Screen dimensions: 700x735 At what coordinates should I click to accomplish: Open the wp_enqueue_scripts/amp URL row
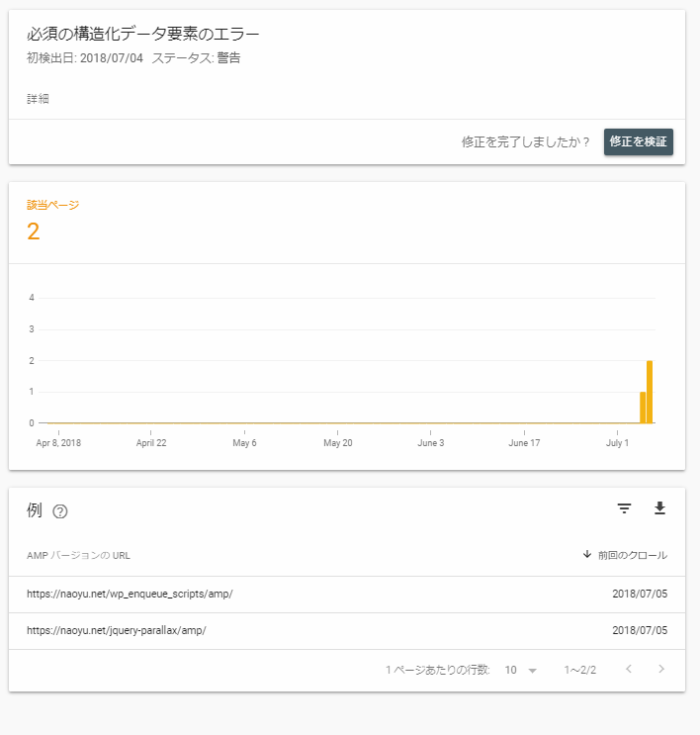pos(130,594)
